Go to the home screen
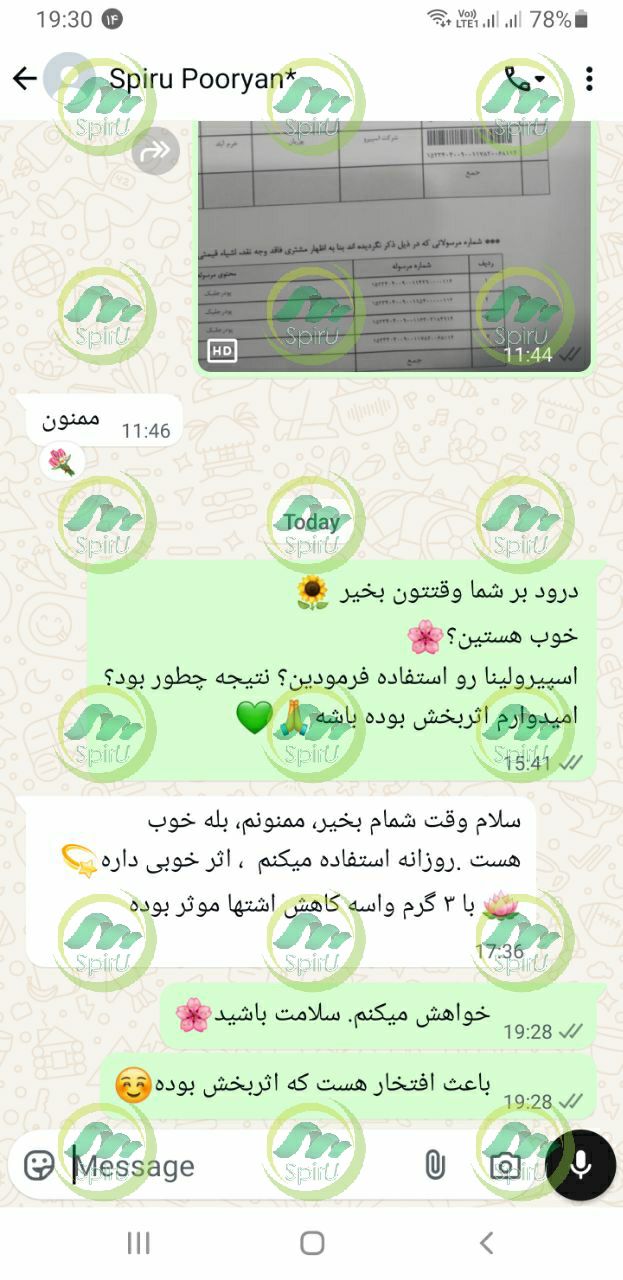623x1280 pixels. (x=312, y=1243)
